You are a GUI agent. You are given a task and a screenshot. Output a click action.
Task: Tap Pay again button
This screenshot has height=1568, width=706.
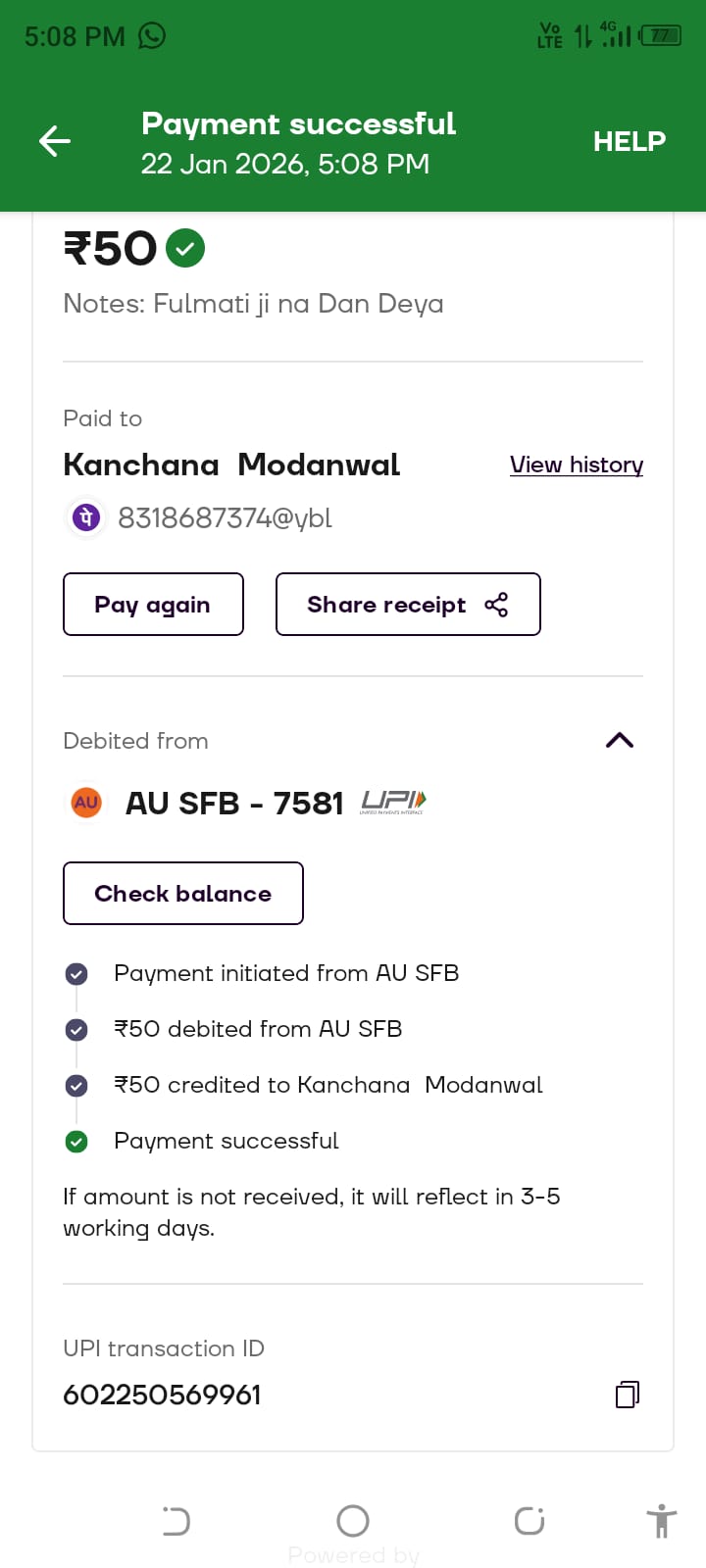153,605
